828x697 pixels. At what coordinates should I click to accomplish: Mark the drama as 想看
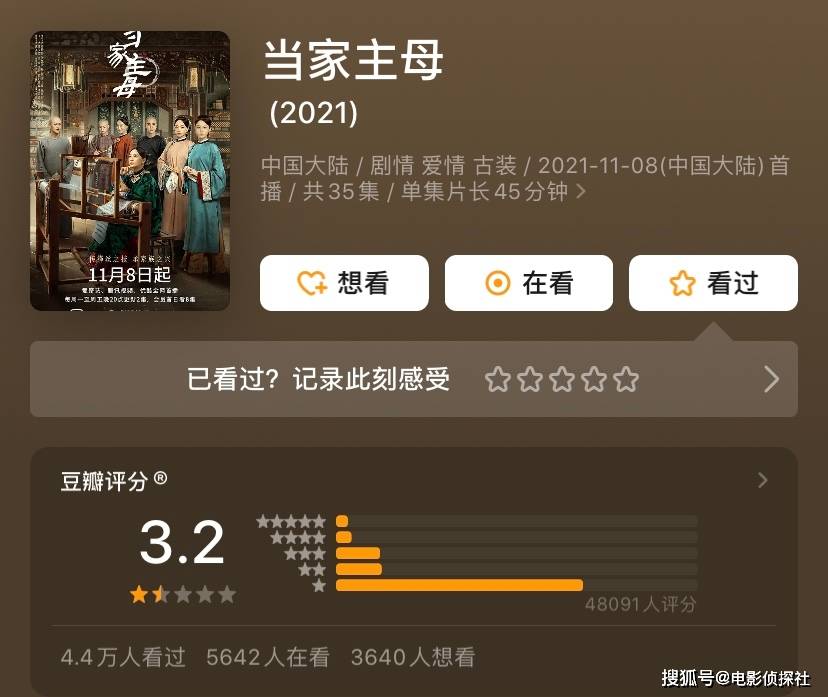pos(344,283)
